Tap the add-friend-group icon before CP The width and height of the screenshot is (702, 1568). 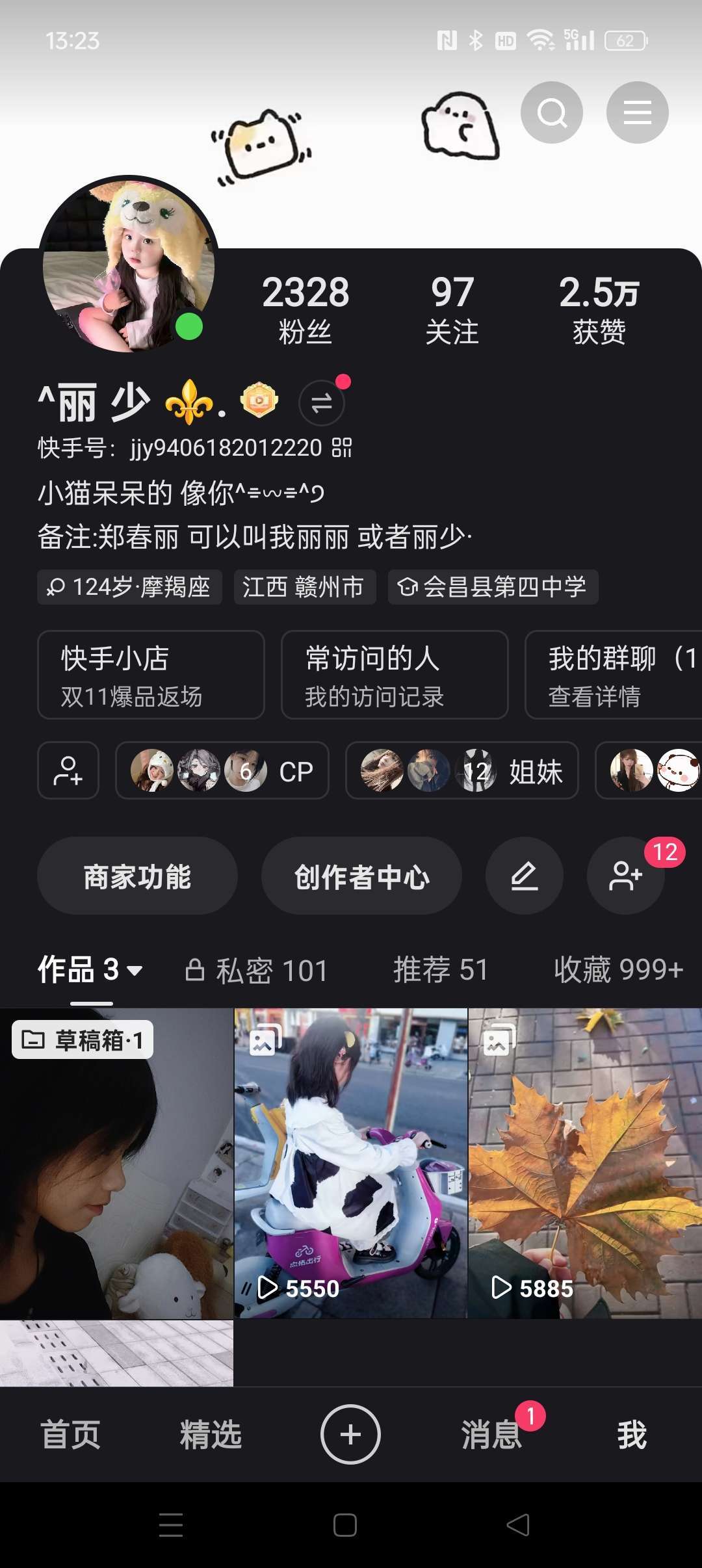pyautogui.click(x=68, y=770)
